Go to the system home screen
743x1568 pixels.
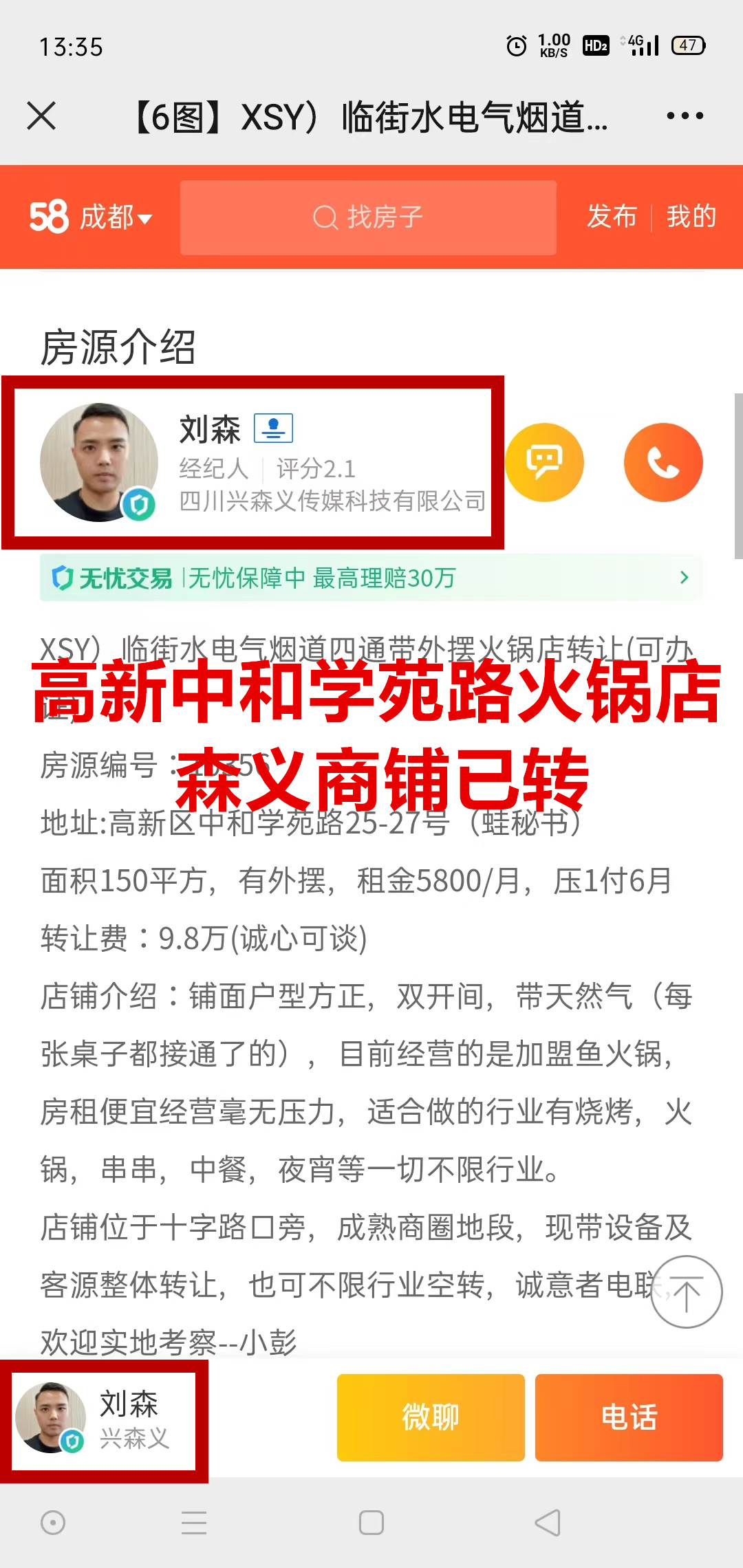371,1523
